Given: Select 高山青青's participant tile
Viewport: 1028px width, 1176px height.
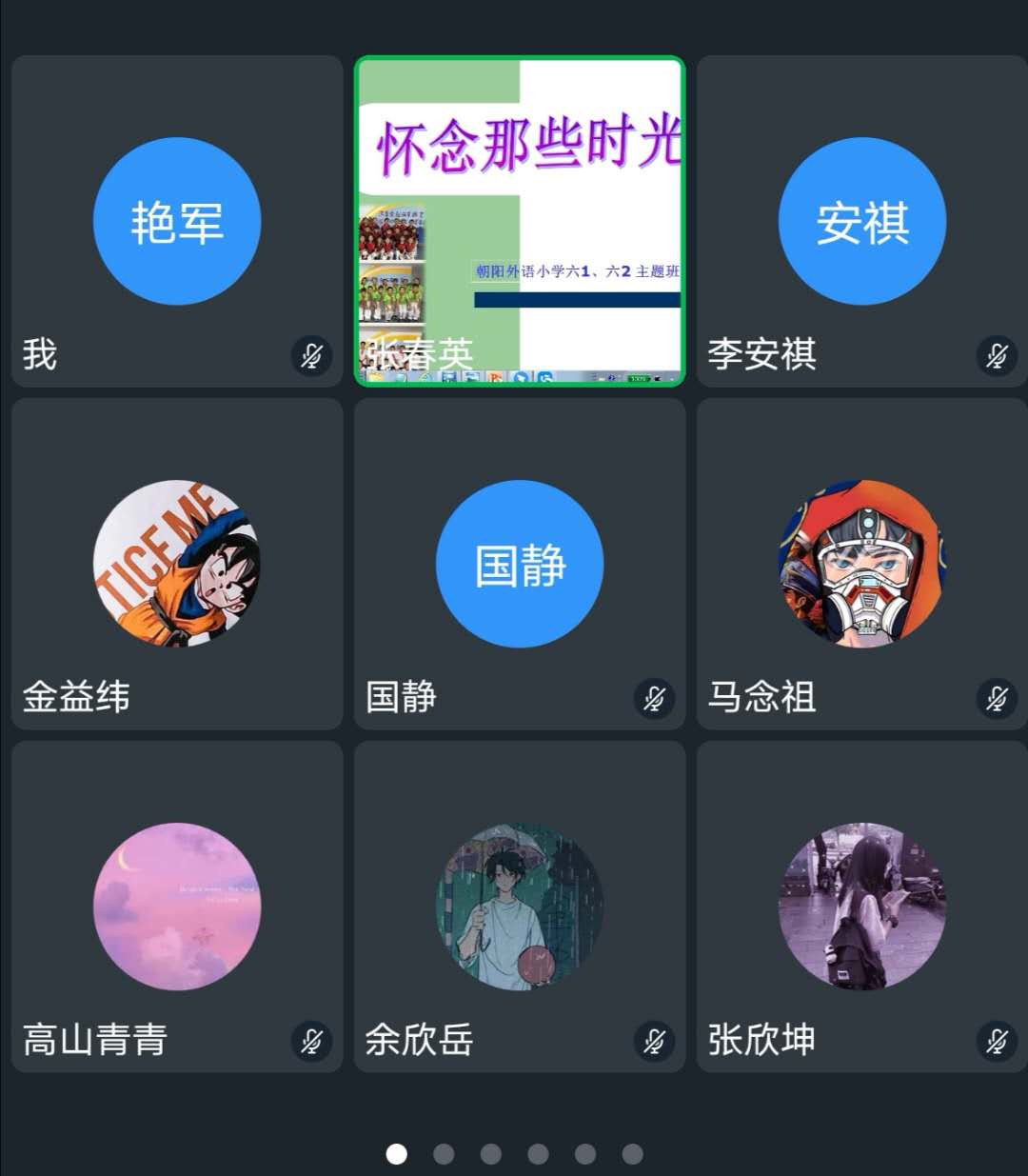Looking at the screenshot, I should coord(177,907).
